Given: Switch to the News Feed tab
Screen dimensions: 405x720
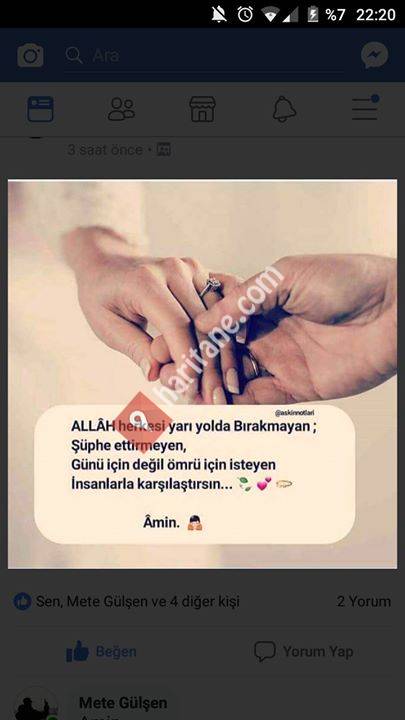Looking at the screenshot, I should point(40,109).
